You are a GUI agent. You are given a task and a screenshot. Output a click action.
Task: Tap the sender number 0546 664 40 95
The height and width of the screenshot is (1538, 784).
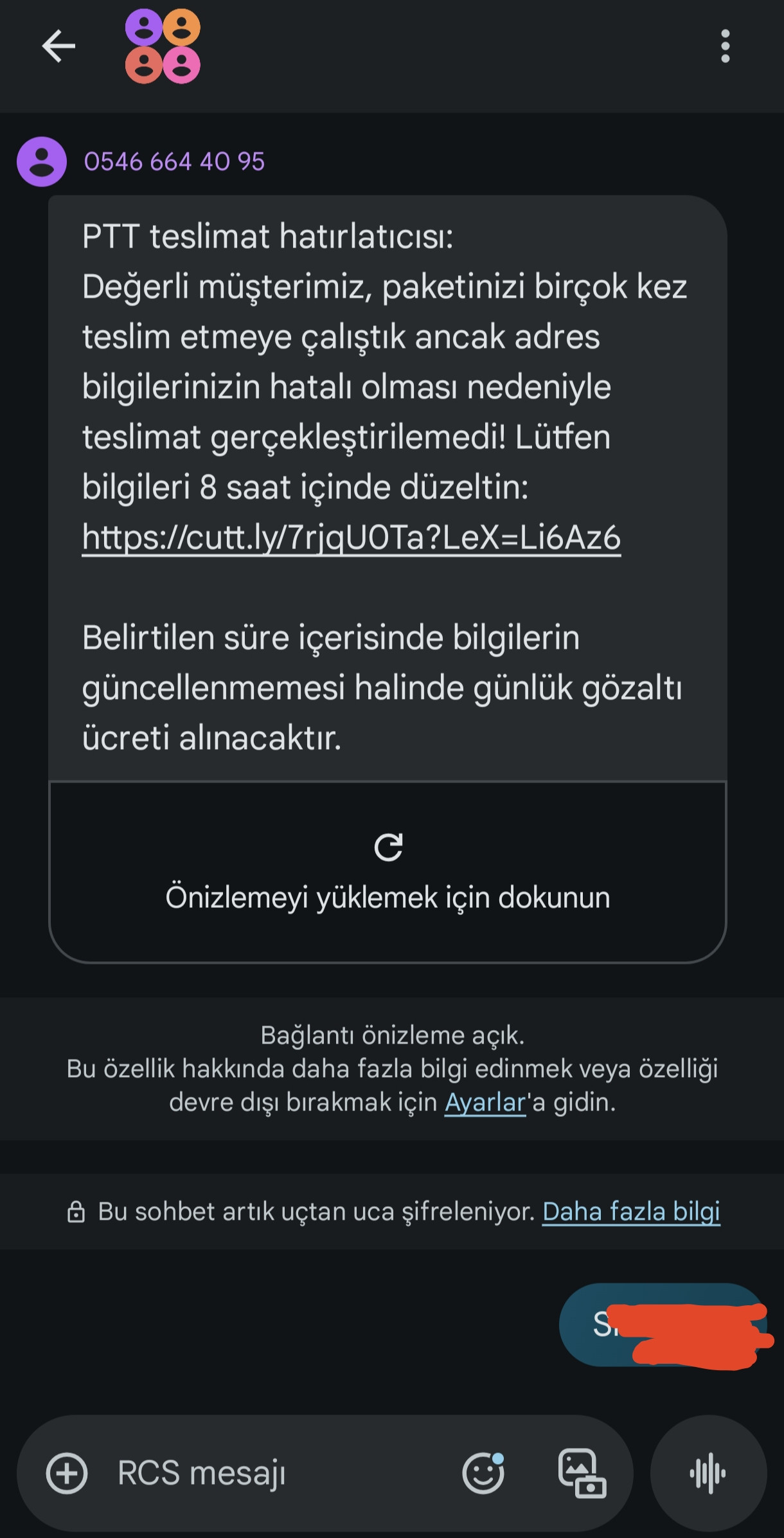(x=174, y=161)
